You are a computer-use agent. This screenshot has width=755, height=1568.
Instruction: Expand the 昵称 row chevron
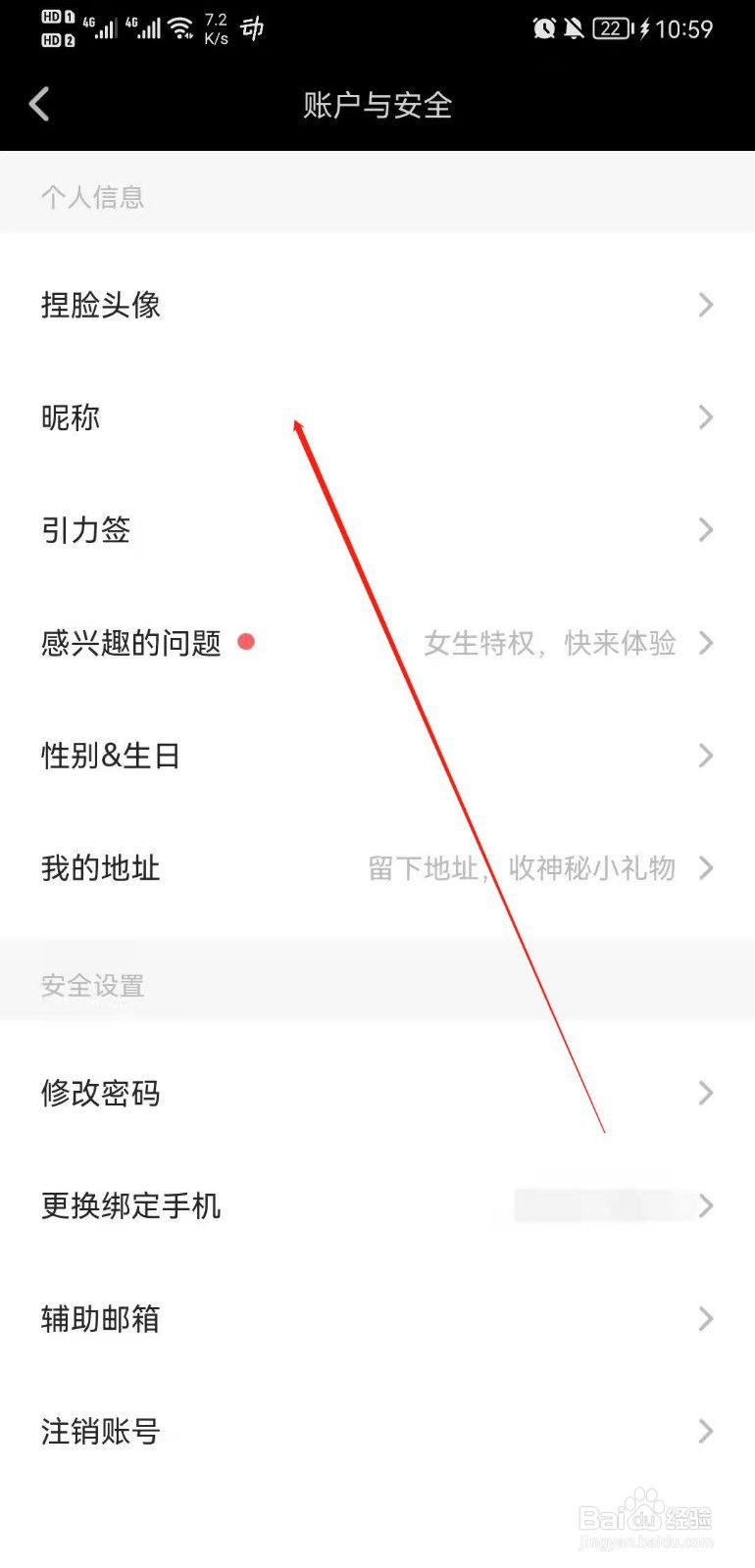click(706, 417)
